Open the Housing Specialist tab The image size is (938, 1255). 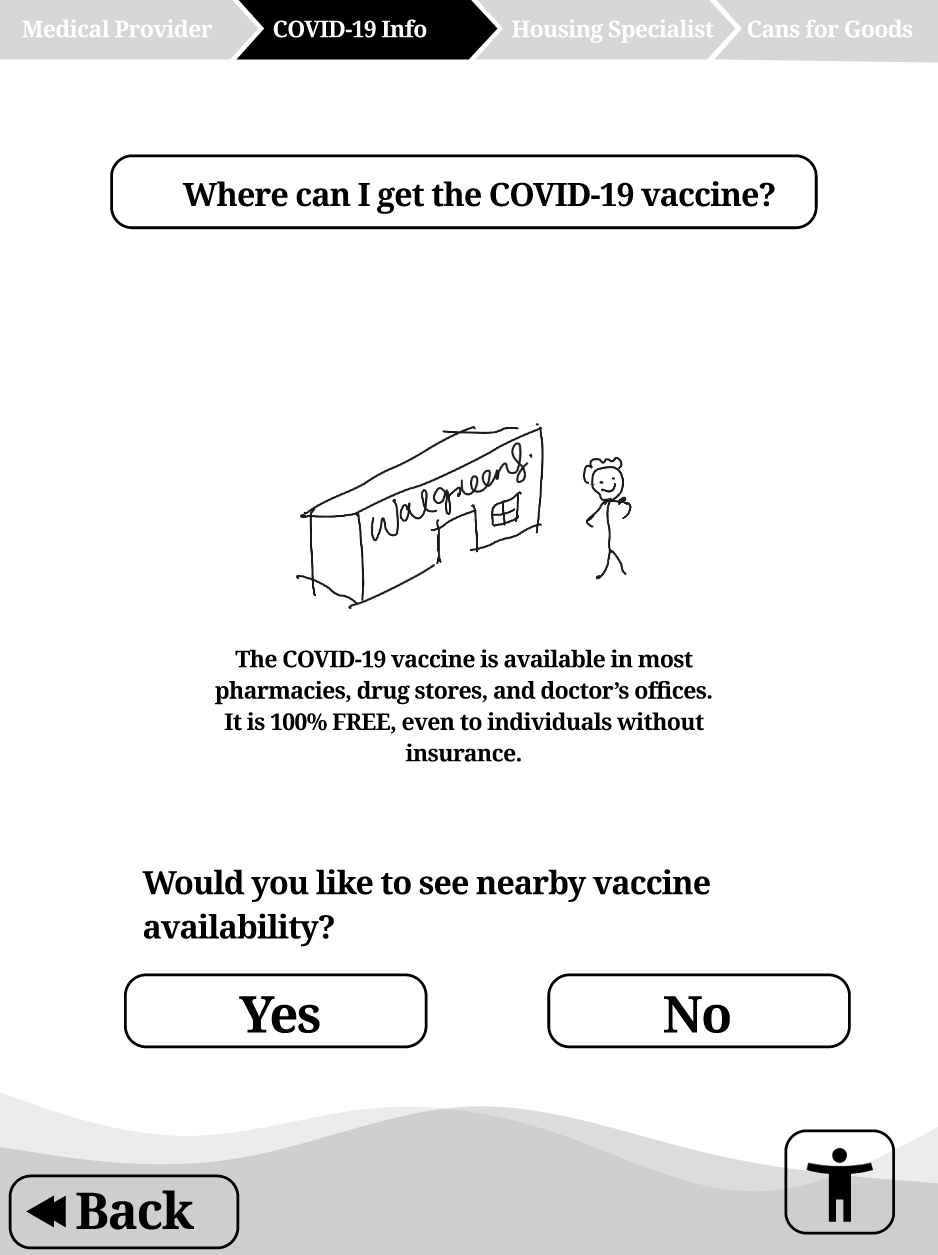[612, 29]
